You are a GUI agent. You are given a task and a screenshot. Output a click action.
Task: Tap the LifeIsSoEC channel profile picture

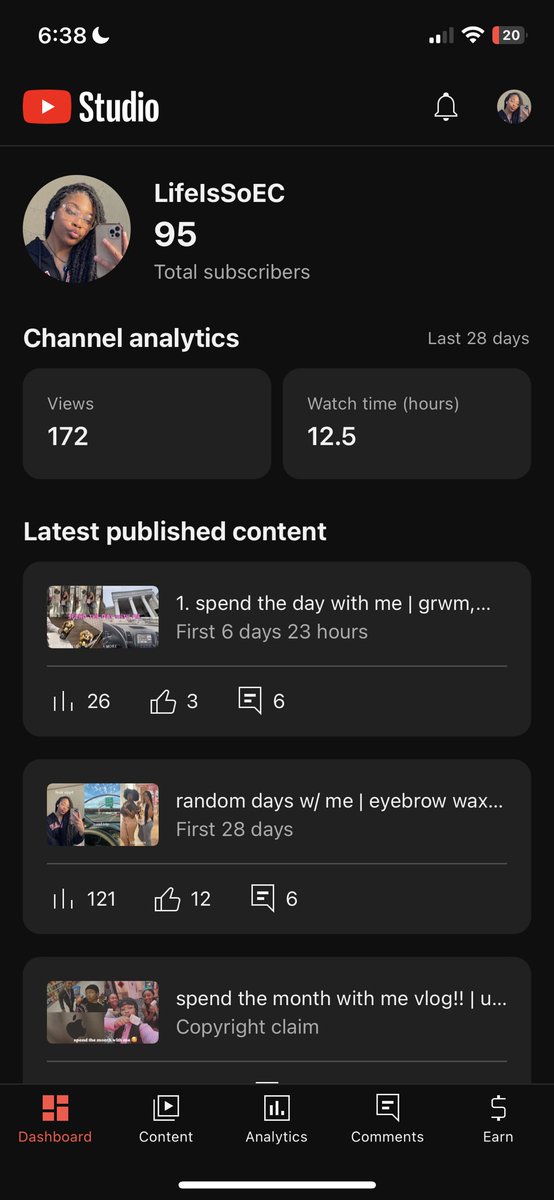[x=77, y=229]
